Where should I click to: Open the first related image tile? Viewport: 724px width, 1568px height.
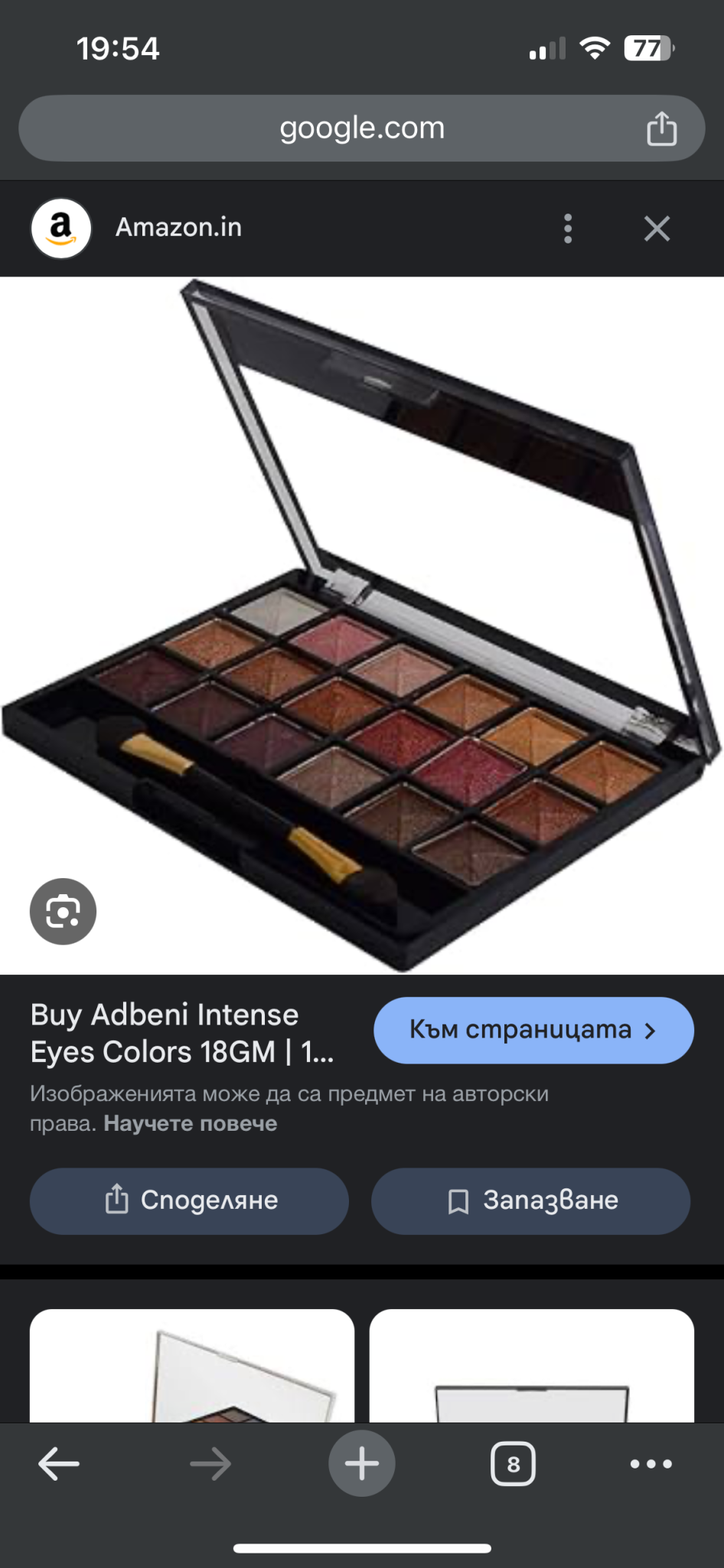(192, 1366)
